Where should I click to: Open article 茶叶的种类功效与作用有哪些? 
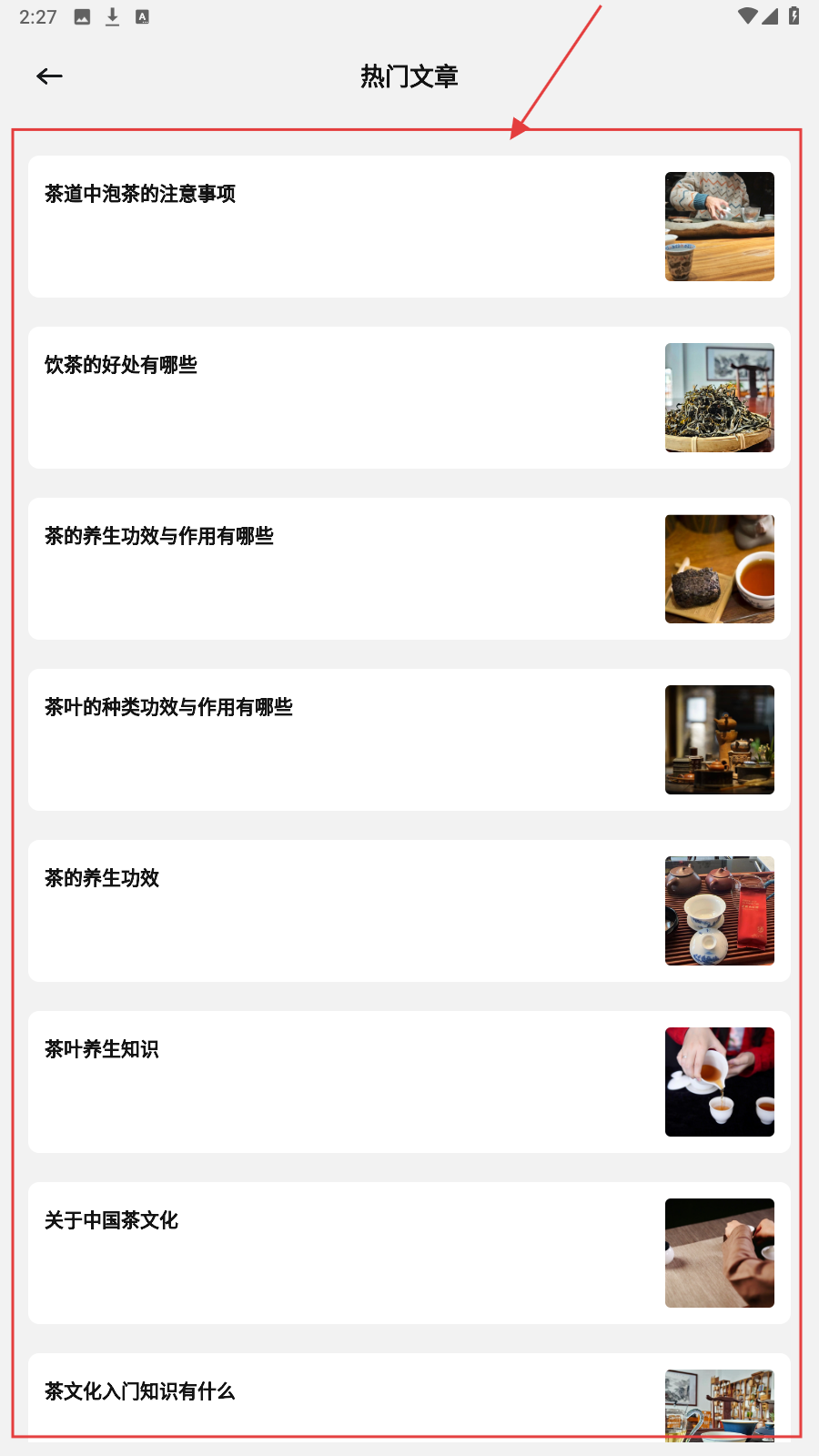[168, 707]
